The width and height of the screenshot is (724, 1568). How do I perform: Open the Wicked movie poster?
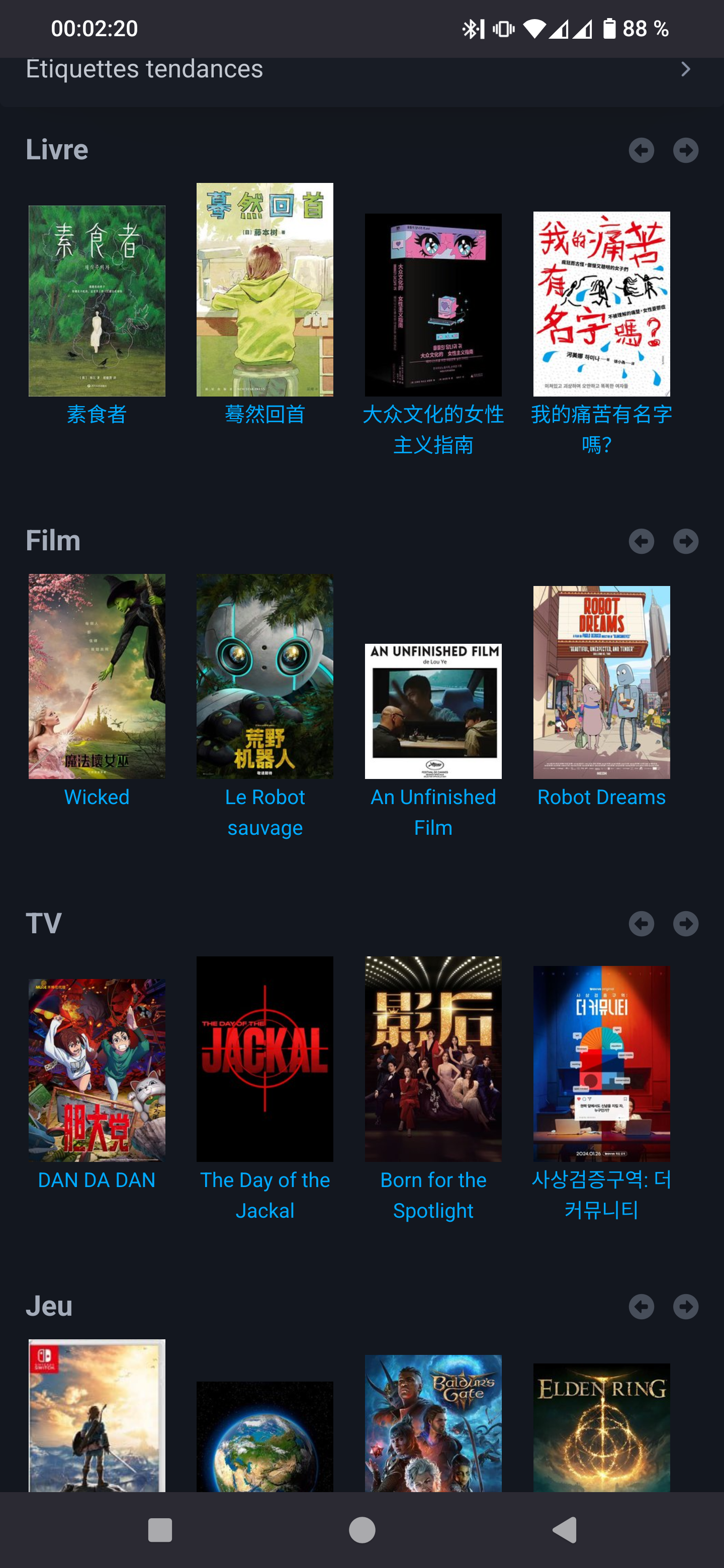[97, 676]
